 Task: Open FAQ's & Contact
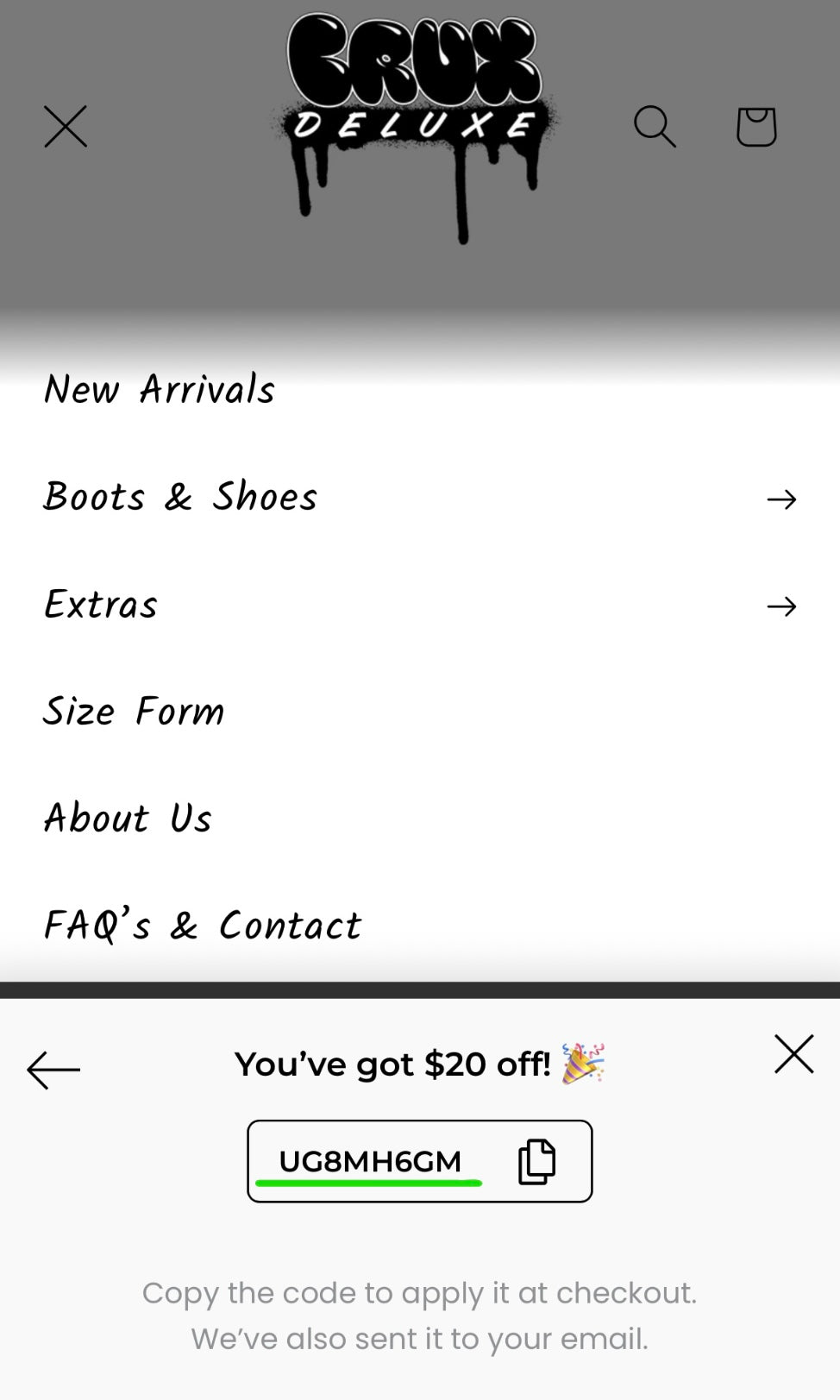203,926
